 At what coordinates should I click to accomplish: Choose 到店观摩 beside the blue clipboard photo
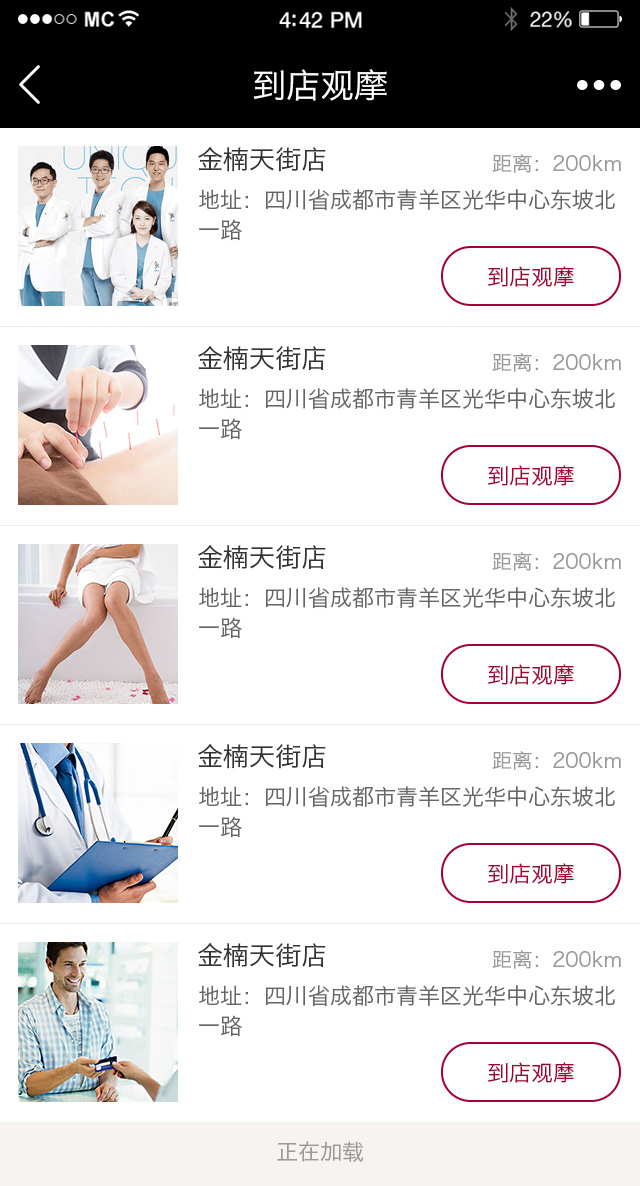click(x=531, y=873)
